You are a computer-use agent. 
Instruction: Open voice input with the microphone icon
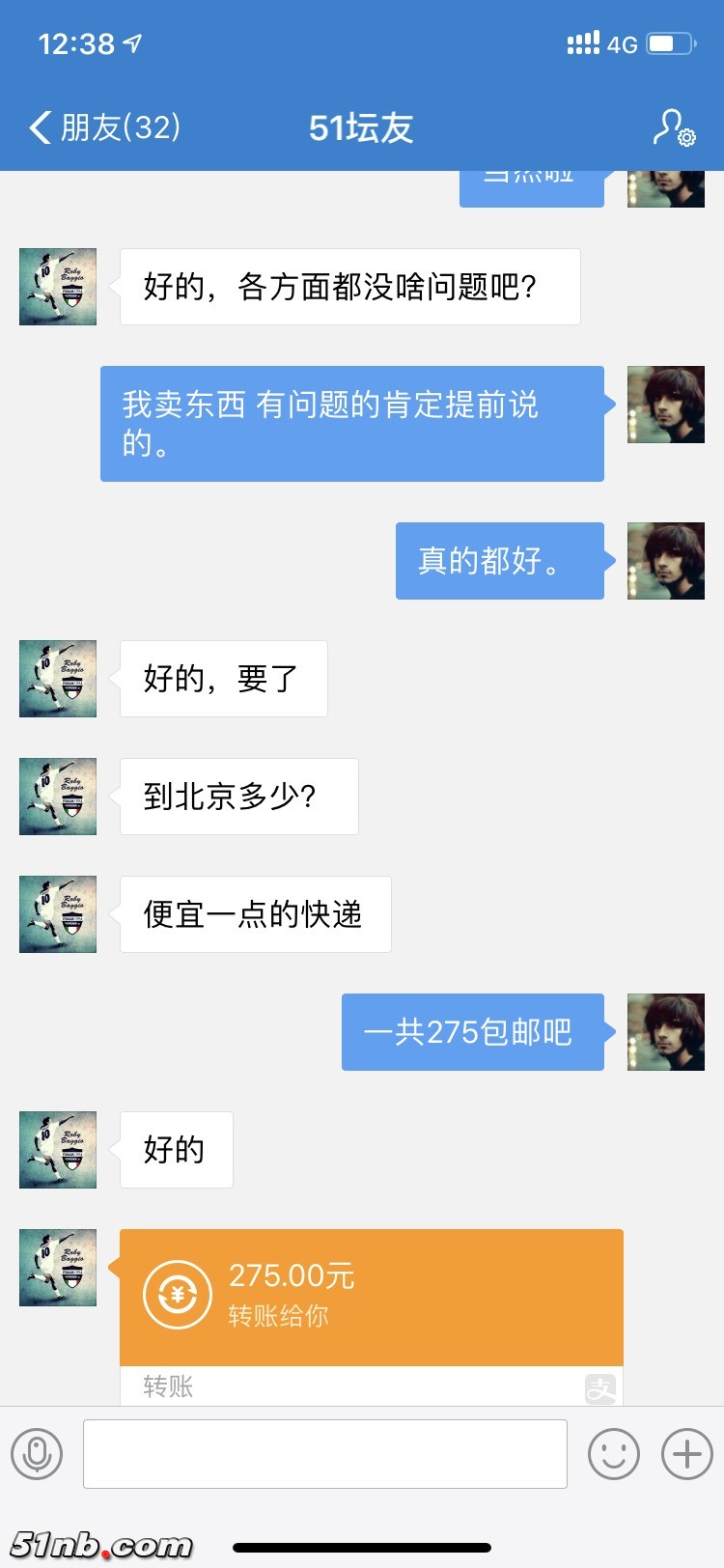(x=37, y=1453)
